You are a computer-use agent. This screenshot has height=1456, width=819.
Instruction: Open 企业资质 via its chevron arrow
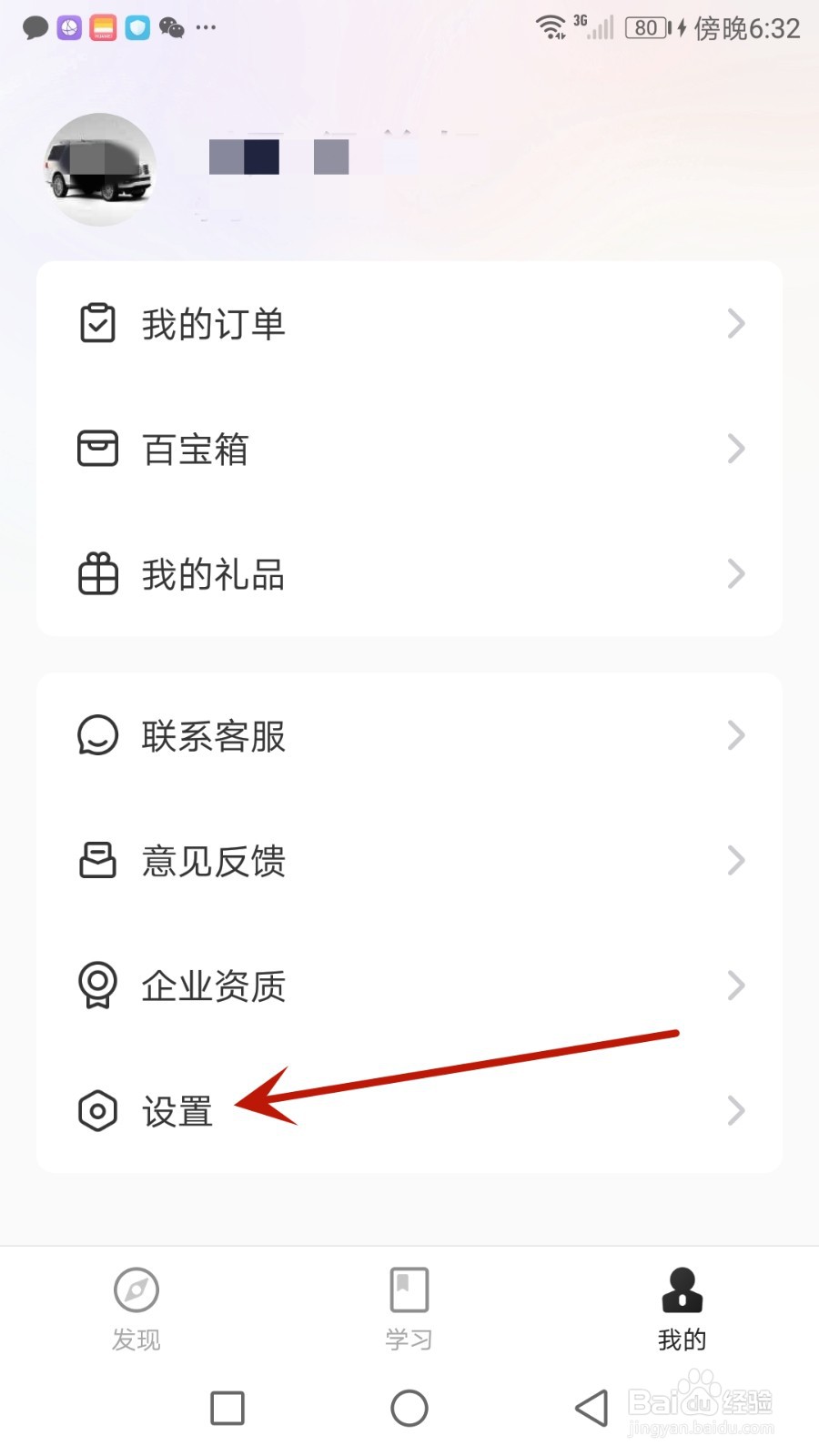coord(736,985)
